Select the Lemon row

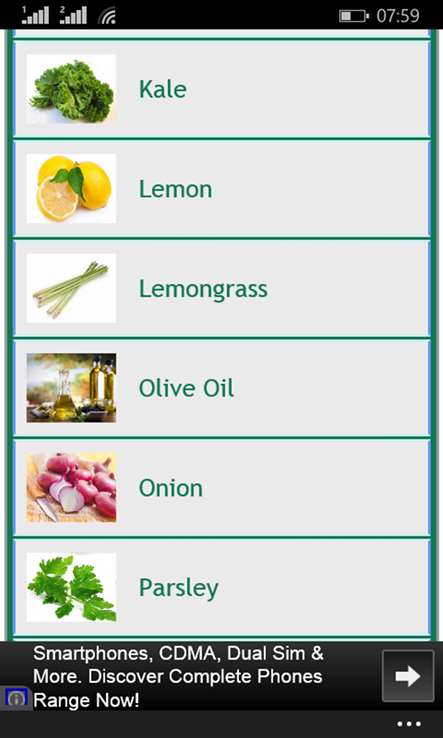tap(222, 189)
